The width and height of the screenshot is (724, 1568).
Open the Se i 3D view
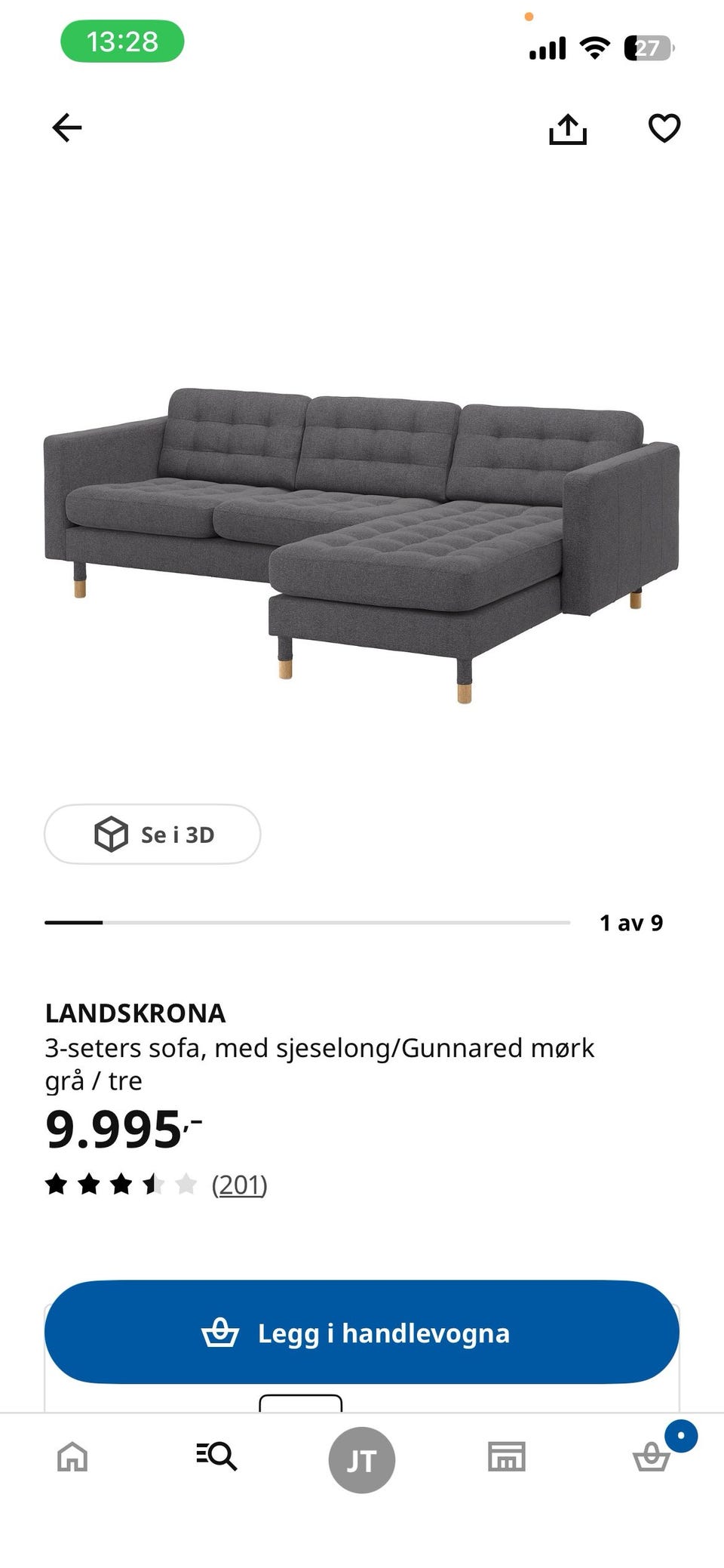tap(152, 834)
